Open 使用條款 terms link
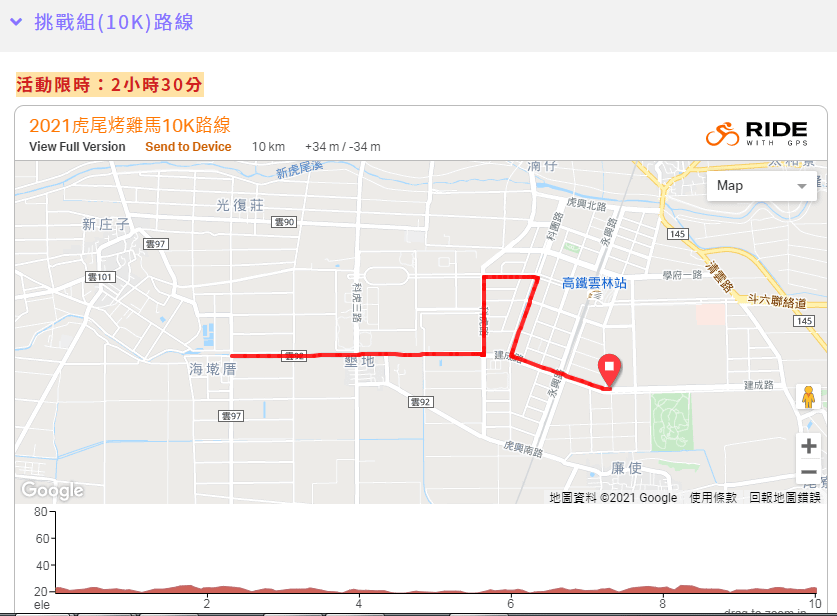 pyautogui.click(x=713, y=497)
